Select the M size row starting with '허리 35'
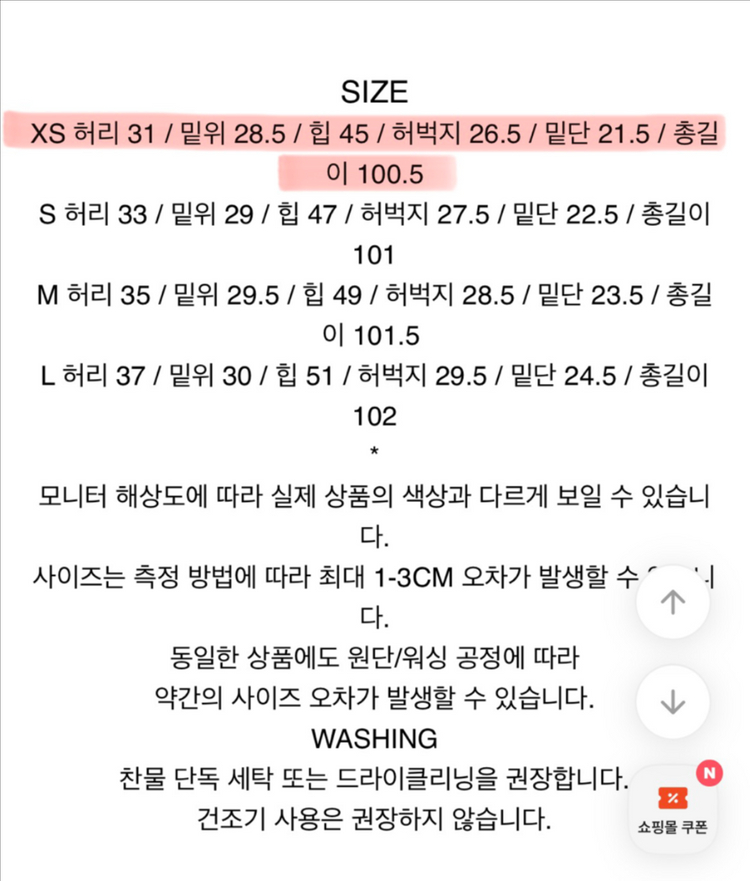 (x=375, y=293)
